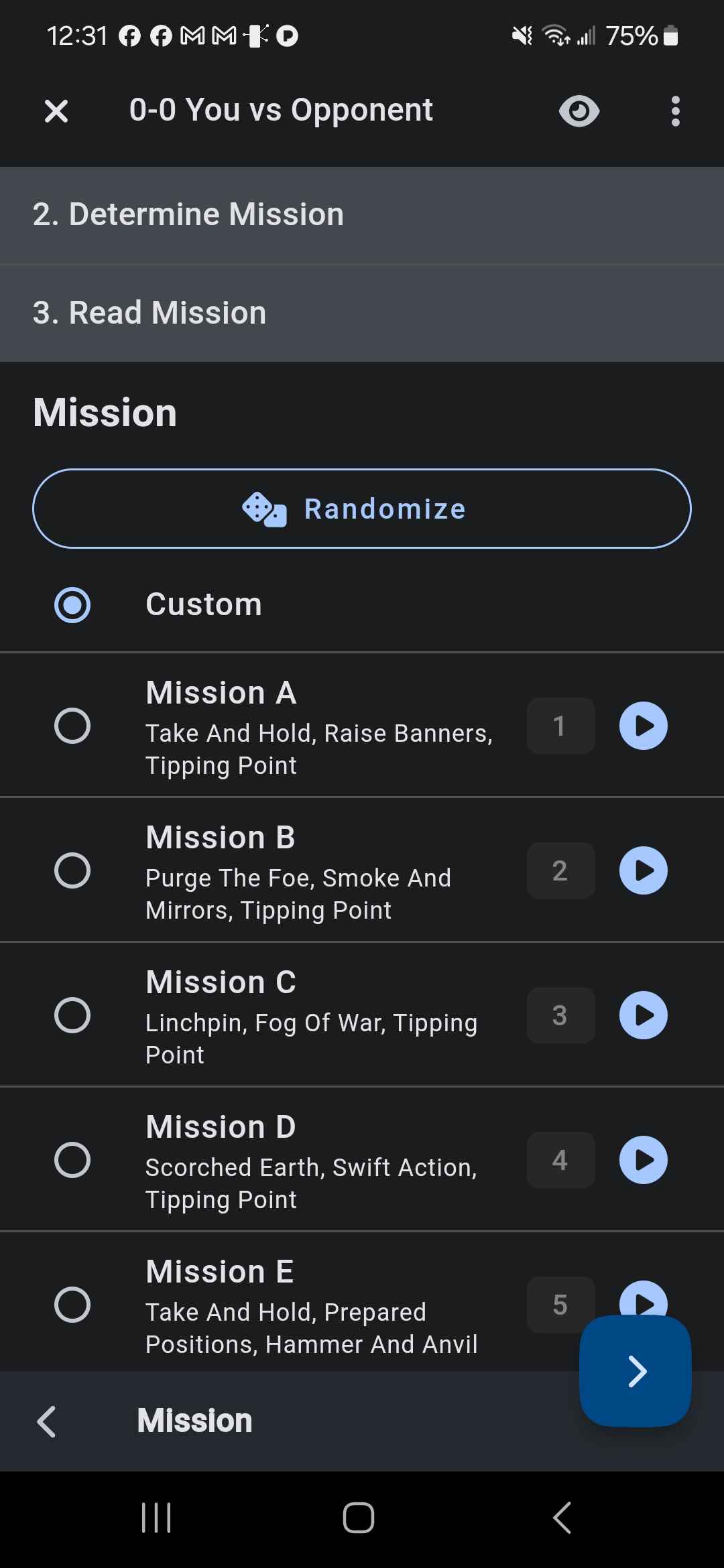
Task: Tap the back chevron beside Mission at bottom
Action: 47,1419
